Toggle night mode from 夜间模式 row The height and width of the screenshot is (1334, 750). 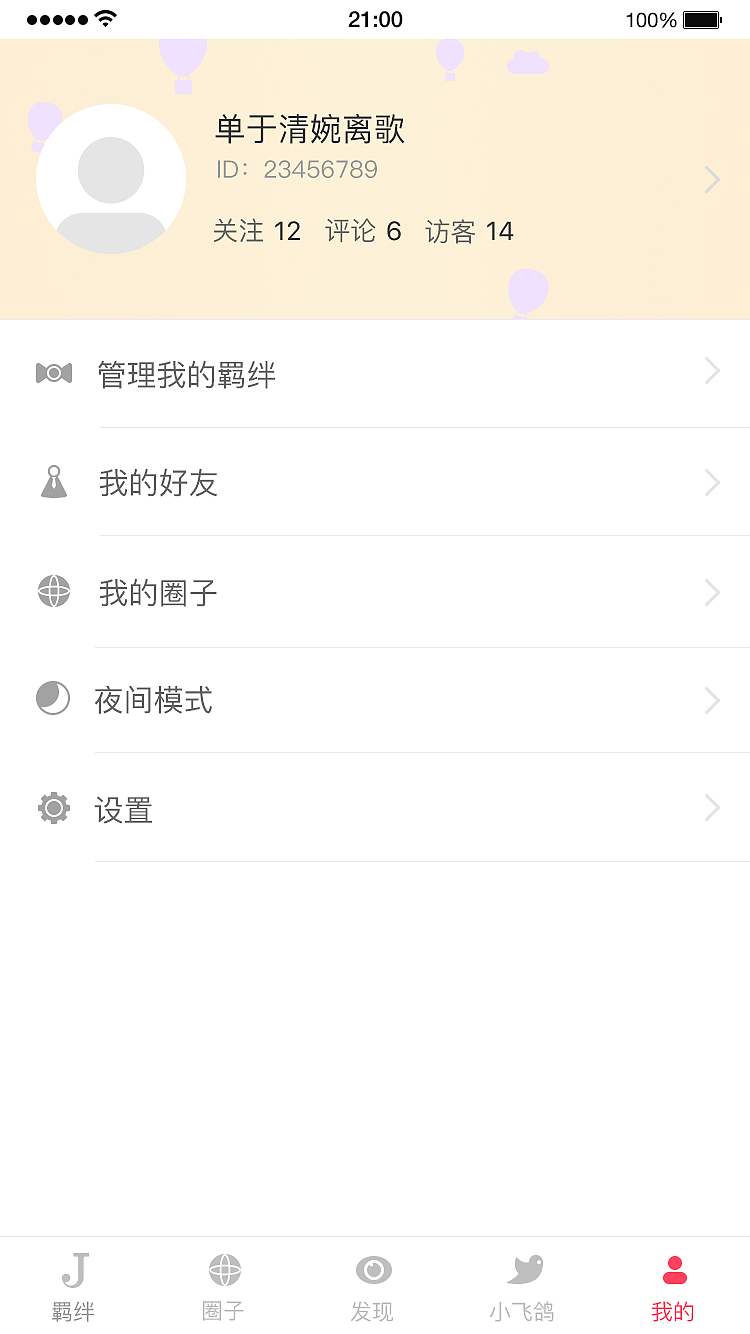coord(375,700)
